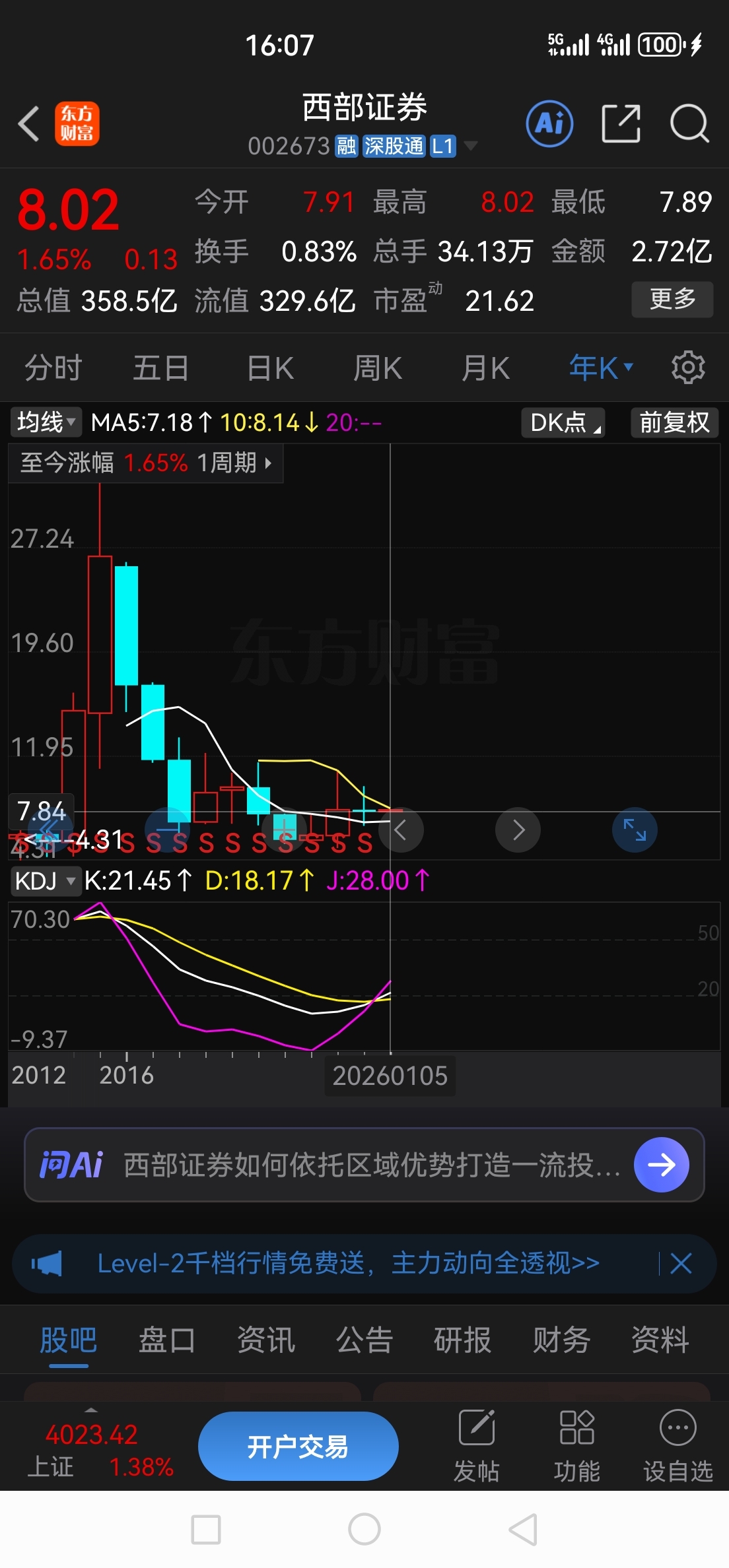729x1568 pixels.
Task: Add stock via 设自选
Action: point(678,1446)
